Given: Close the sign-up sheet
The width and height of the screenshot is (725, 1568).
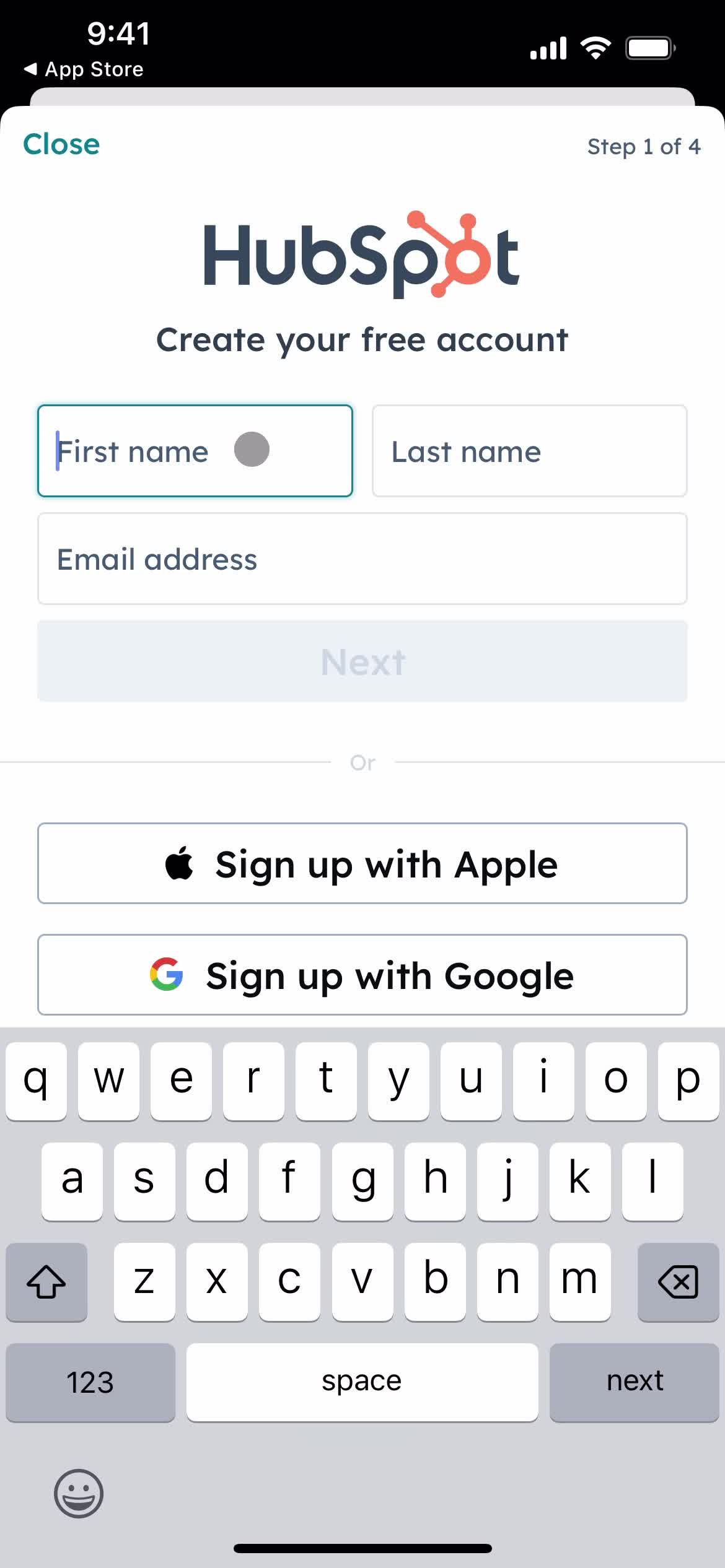Looking at the screenshot, I should (x=61, y=144).
